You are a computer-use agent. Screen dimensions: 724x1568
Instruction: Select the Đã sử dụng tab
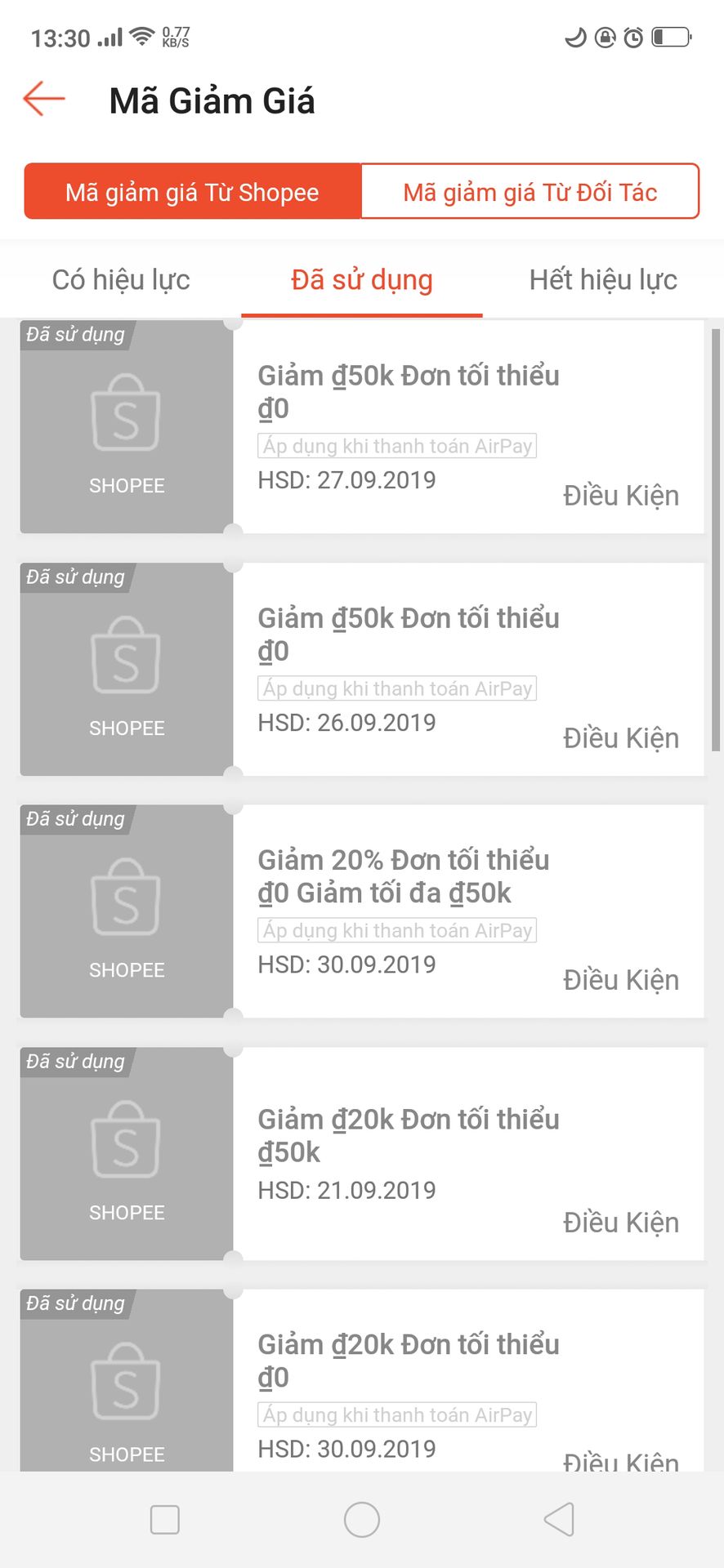(362, 280)
